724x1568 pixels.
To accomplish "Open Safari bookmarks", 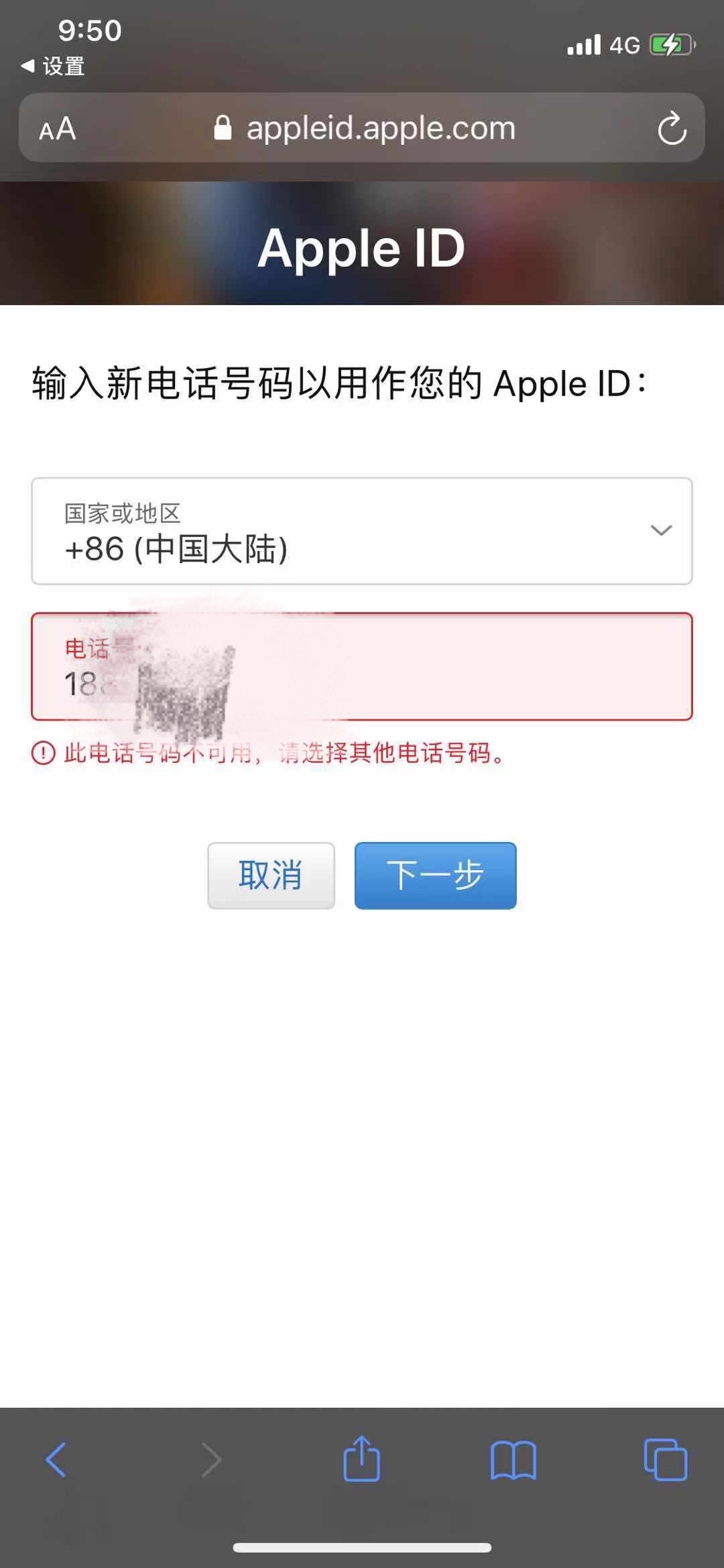I will point(513,1459).
